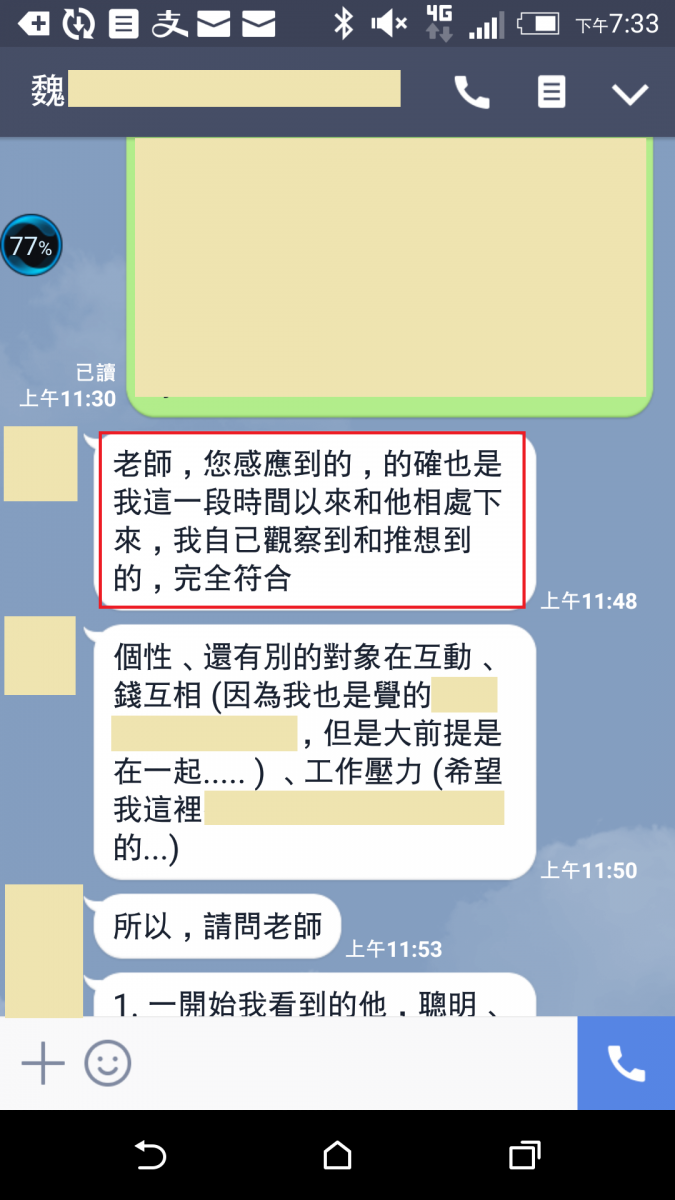Tap the 77% floating battery widget
This screenshot has height=1200, width=675.
[x=31, y=245]
